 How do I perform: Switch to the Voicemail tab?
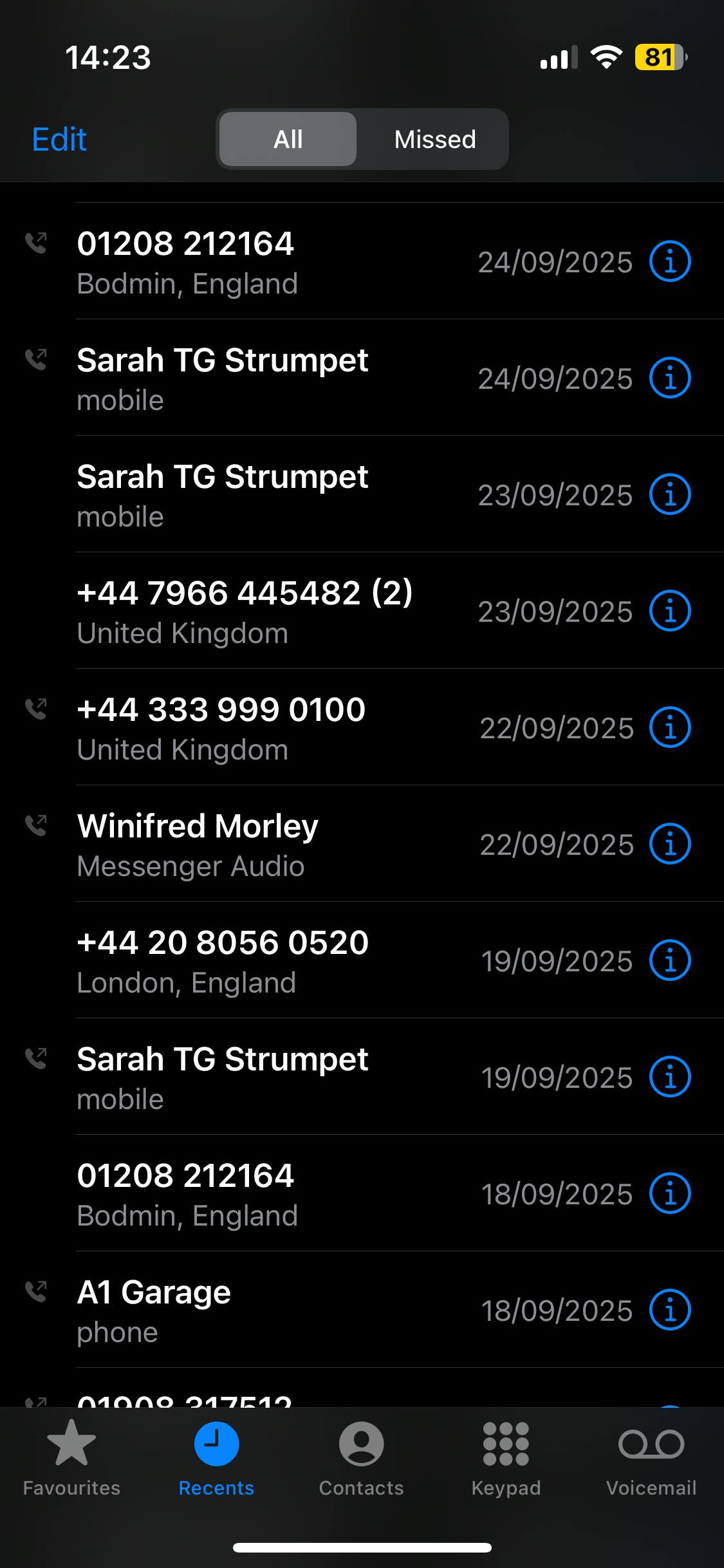coord(651,1459)
